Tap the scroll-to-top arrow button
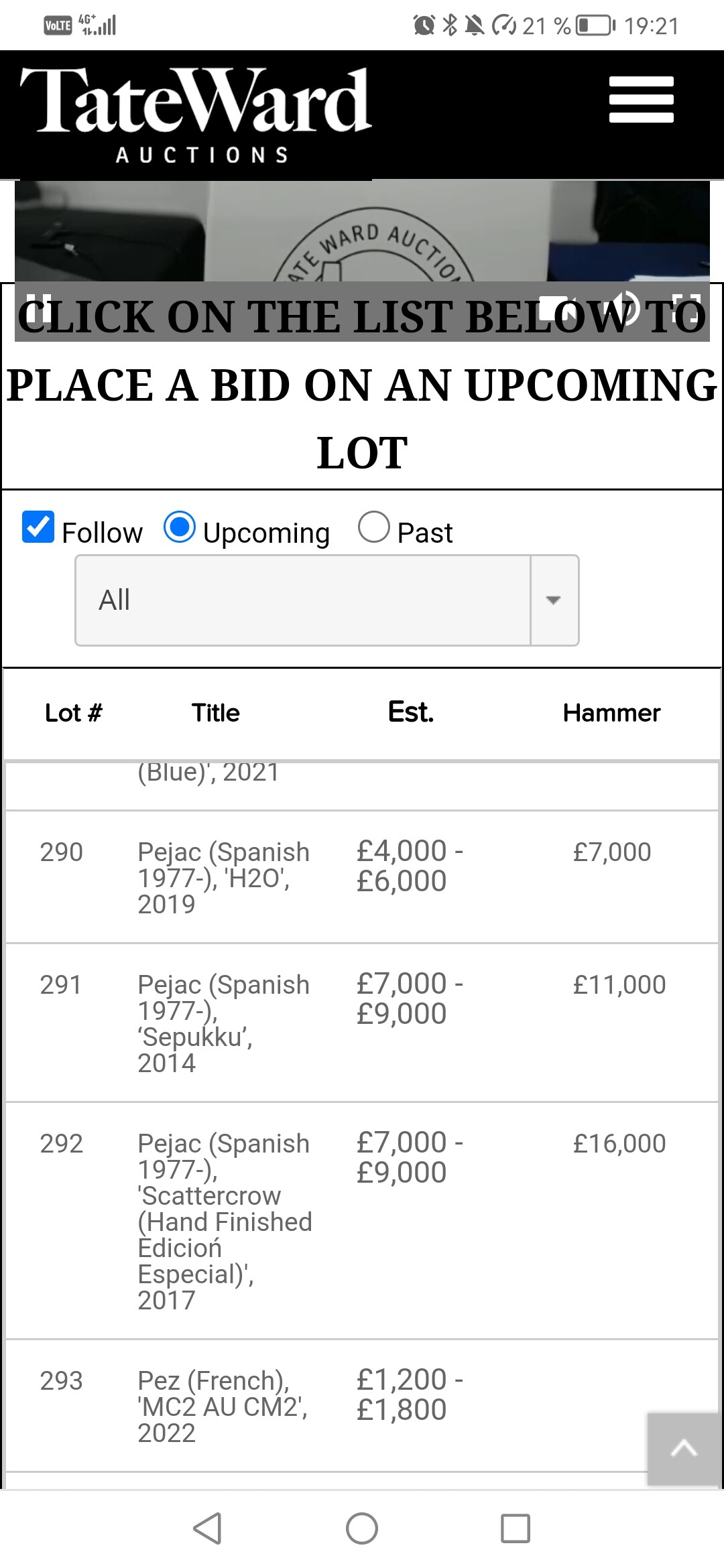Viewport: 724px width, 1568px height. coord(683,1449)
